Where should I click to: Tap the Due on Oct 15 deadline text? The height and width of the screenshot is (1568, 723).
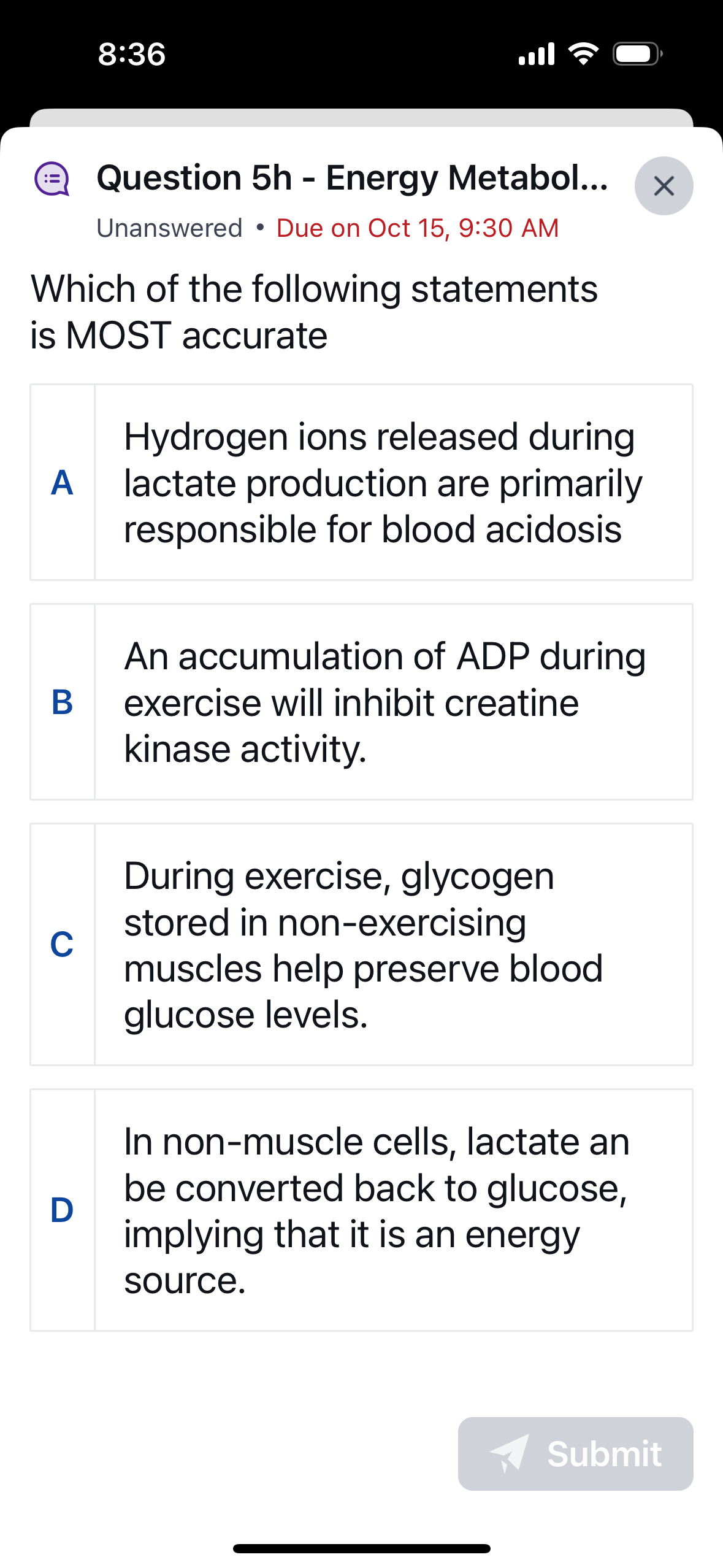point(417,228)
